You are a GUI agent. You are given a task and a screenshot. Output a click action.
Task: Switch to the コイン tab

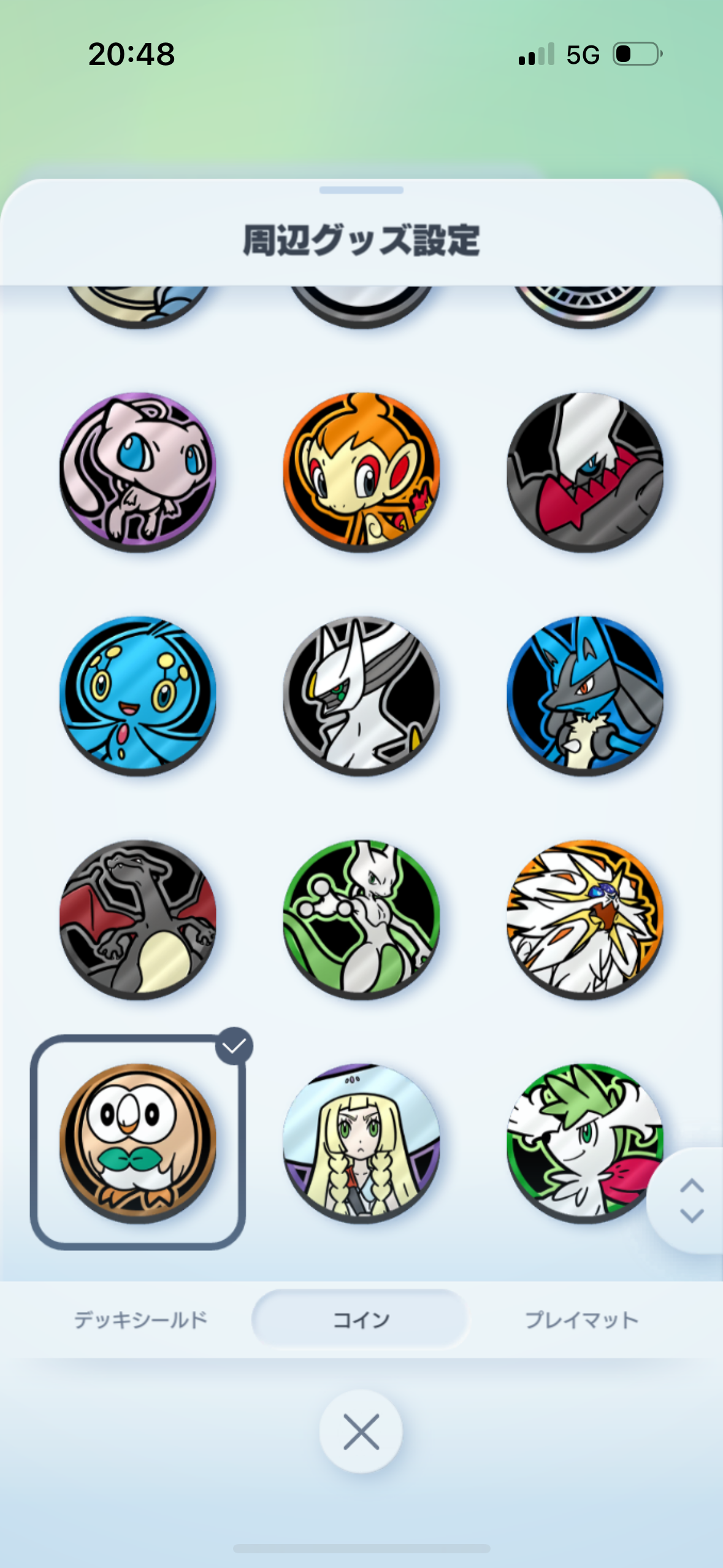click(x=361, y=1319)
